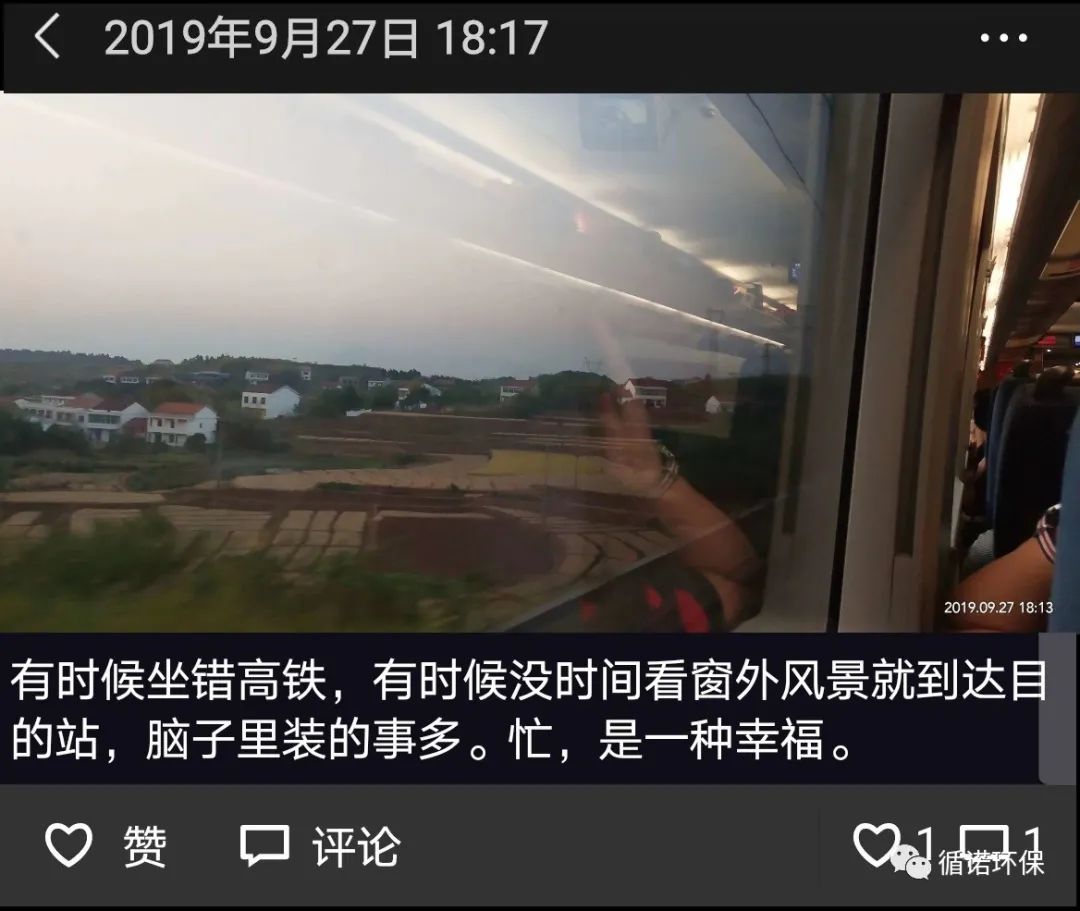The image size is (1080, 911).
Task: Like this moment with 赞
Action: (x=106, y=846)
